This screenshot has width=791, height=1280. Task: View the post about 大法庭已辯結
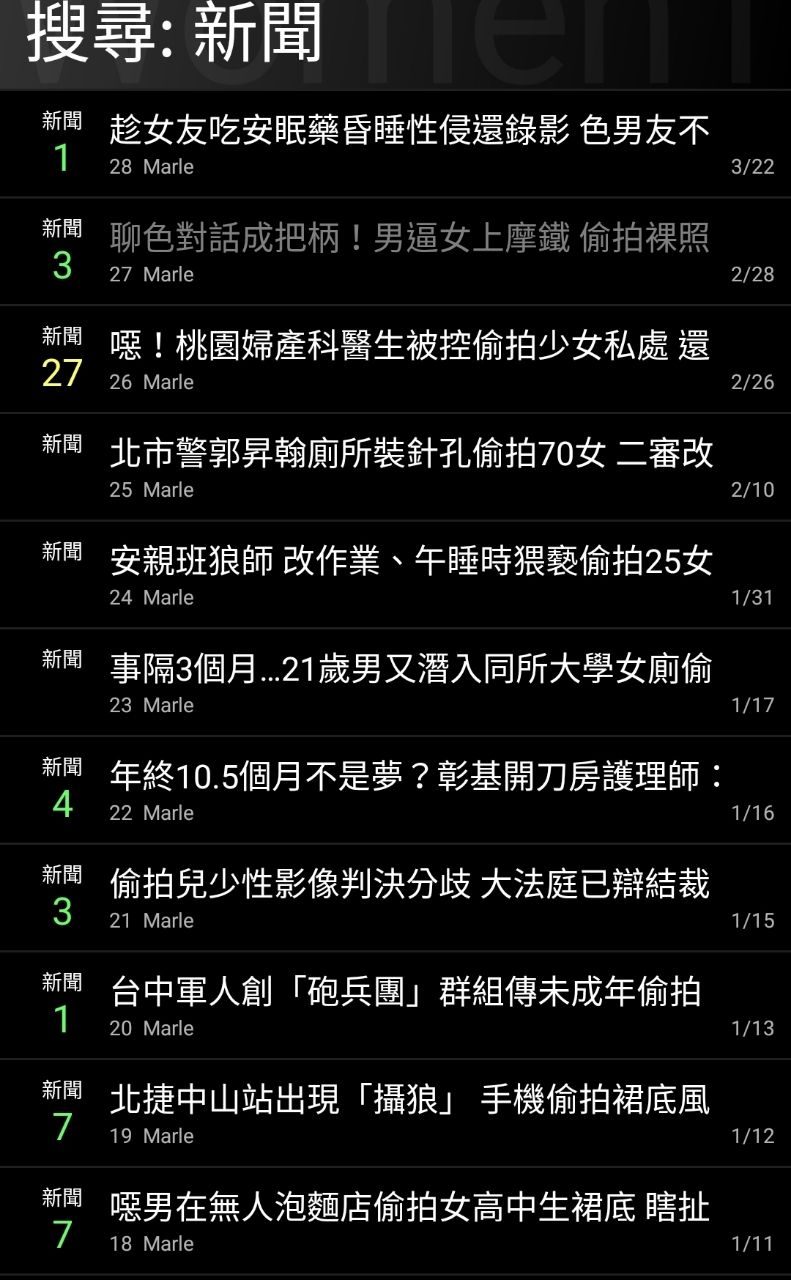click(410, 885)
